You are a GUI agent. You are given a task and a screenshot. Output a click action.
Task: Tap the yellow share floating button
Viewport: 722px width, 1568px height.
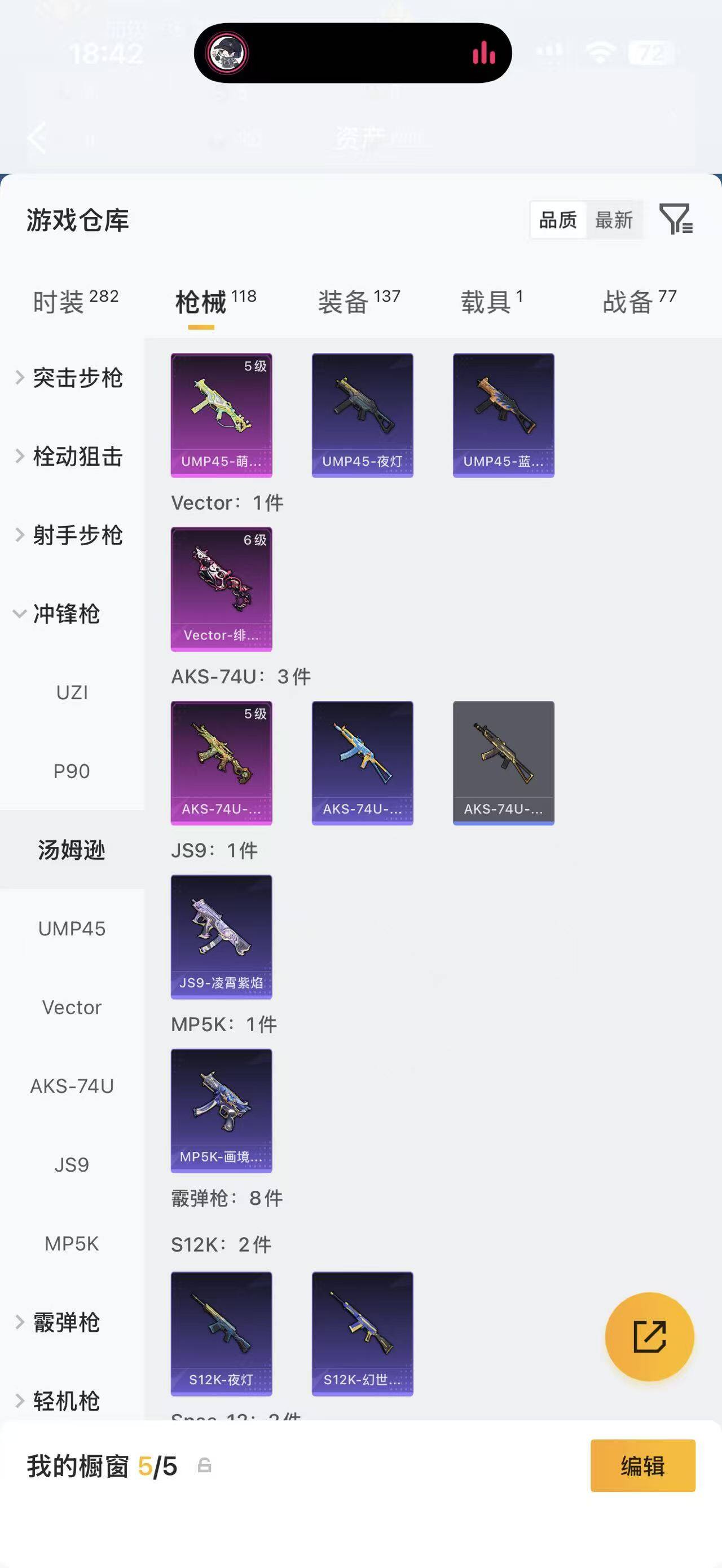click(x=650, y=1337)
